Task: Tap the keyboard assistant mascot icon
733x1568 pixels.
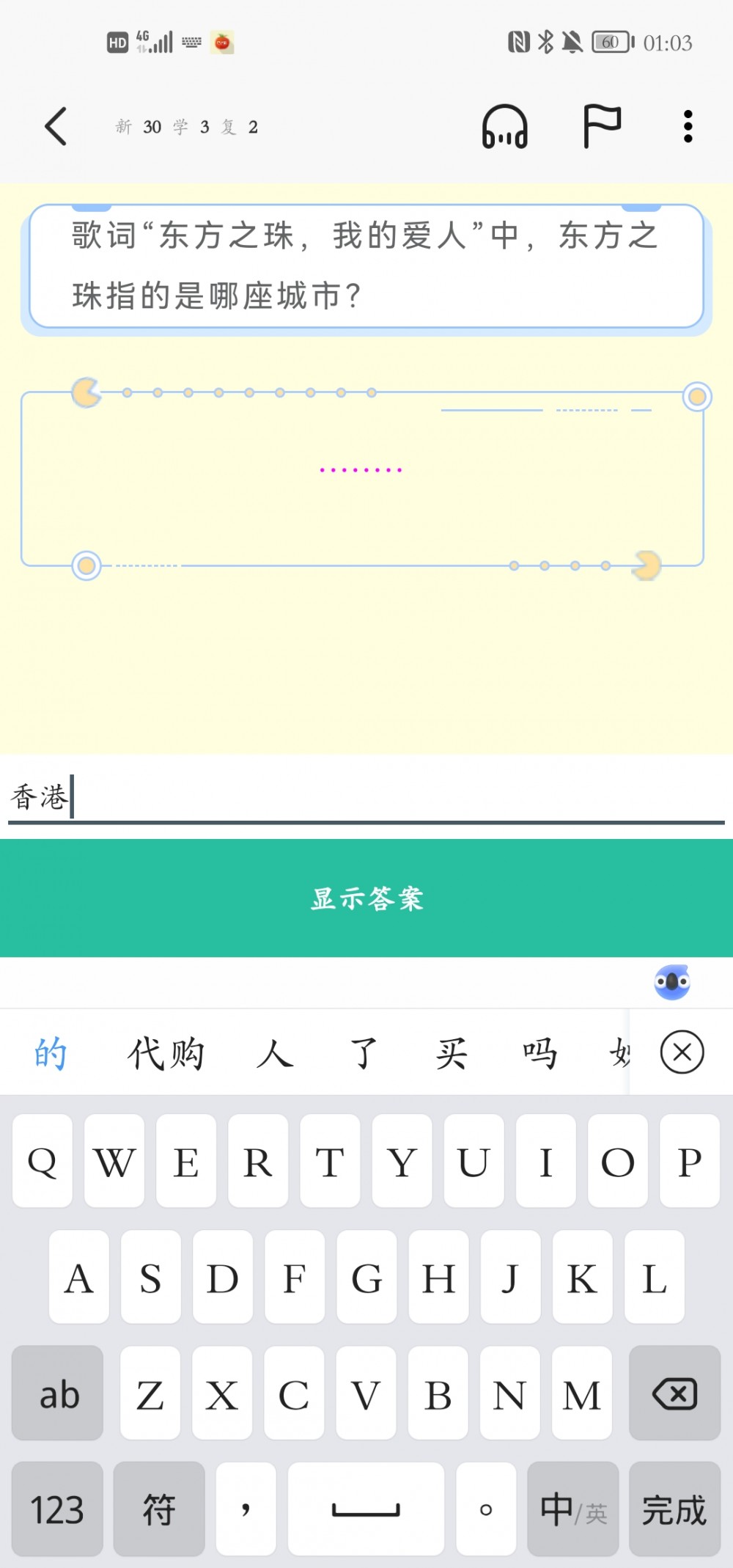Action: 672,982
